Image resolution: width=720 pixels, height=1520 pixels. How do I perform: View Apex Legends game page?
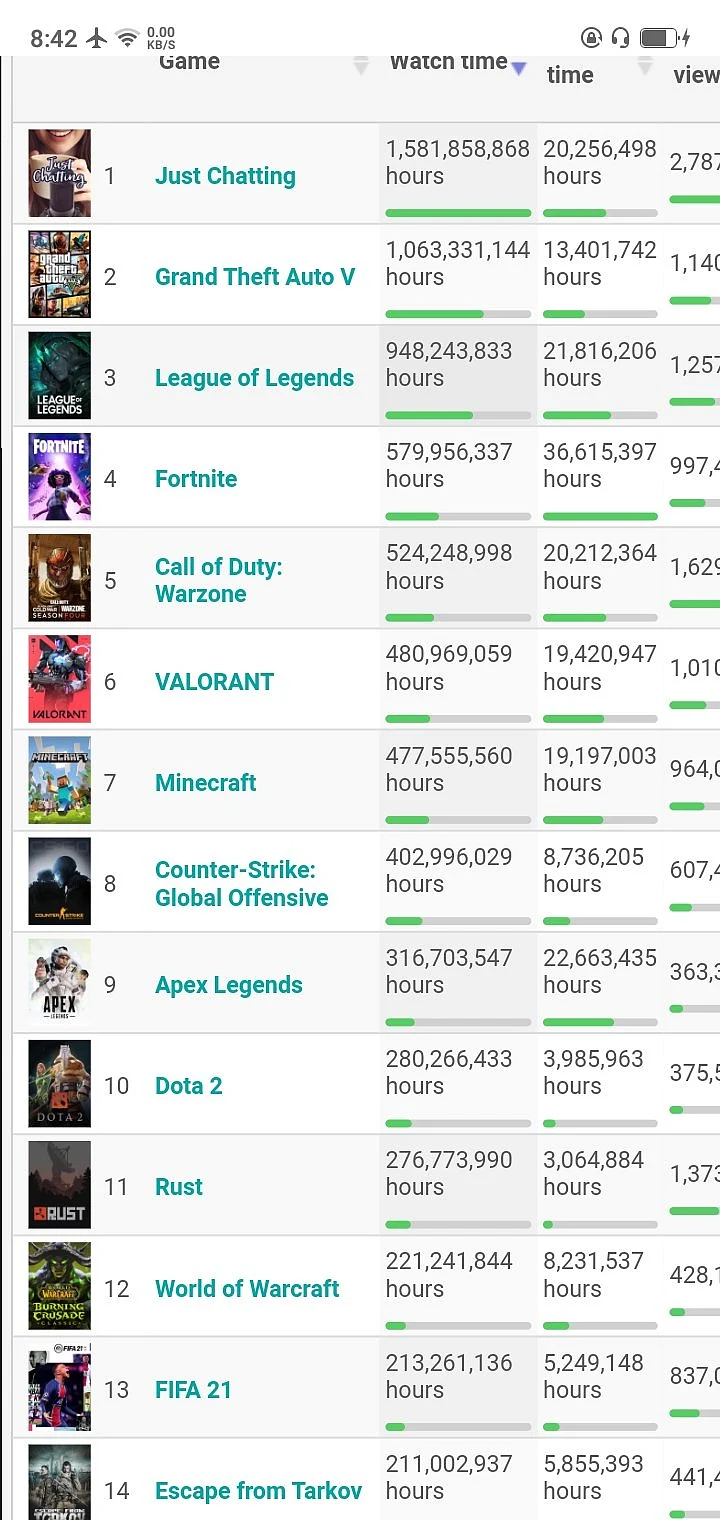(229, 985)
